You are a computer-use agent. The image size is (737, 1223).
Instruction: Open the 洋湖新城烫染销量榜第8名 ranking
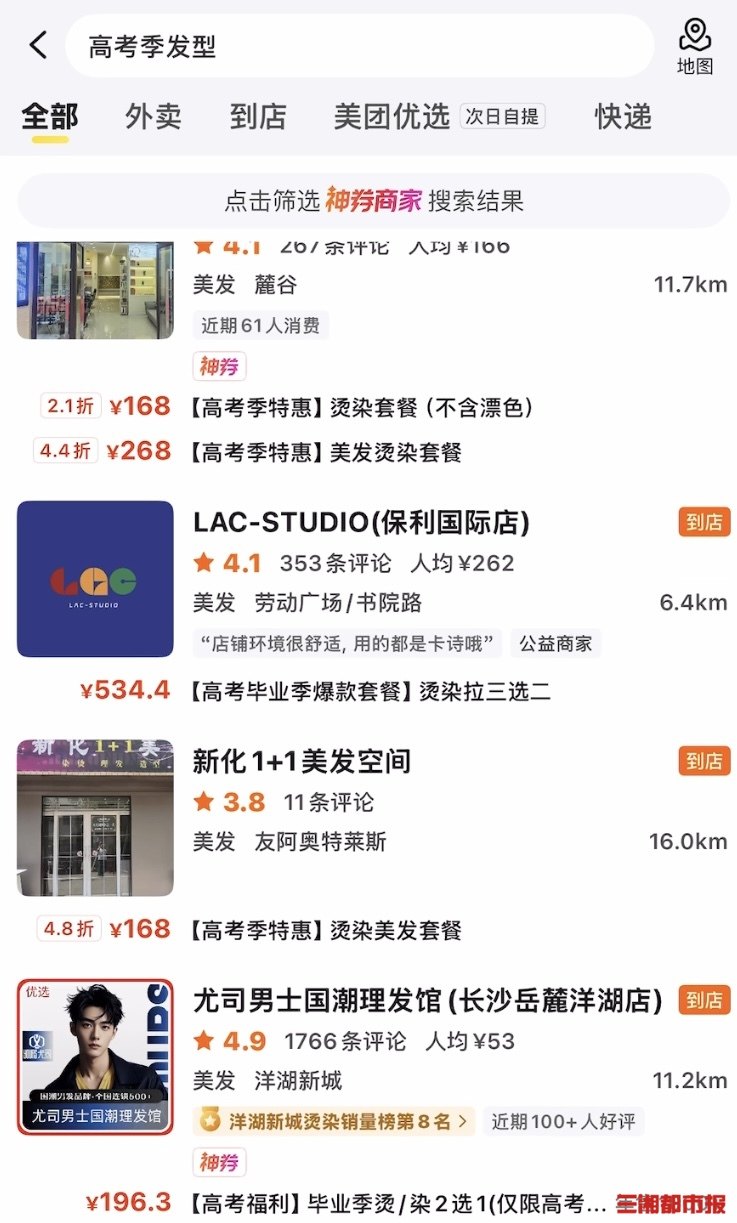click(335, 1121)
